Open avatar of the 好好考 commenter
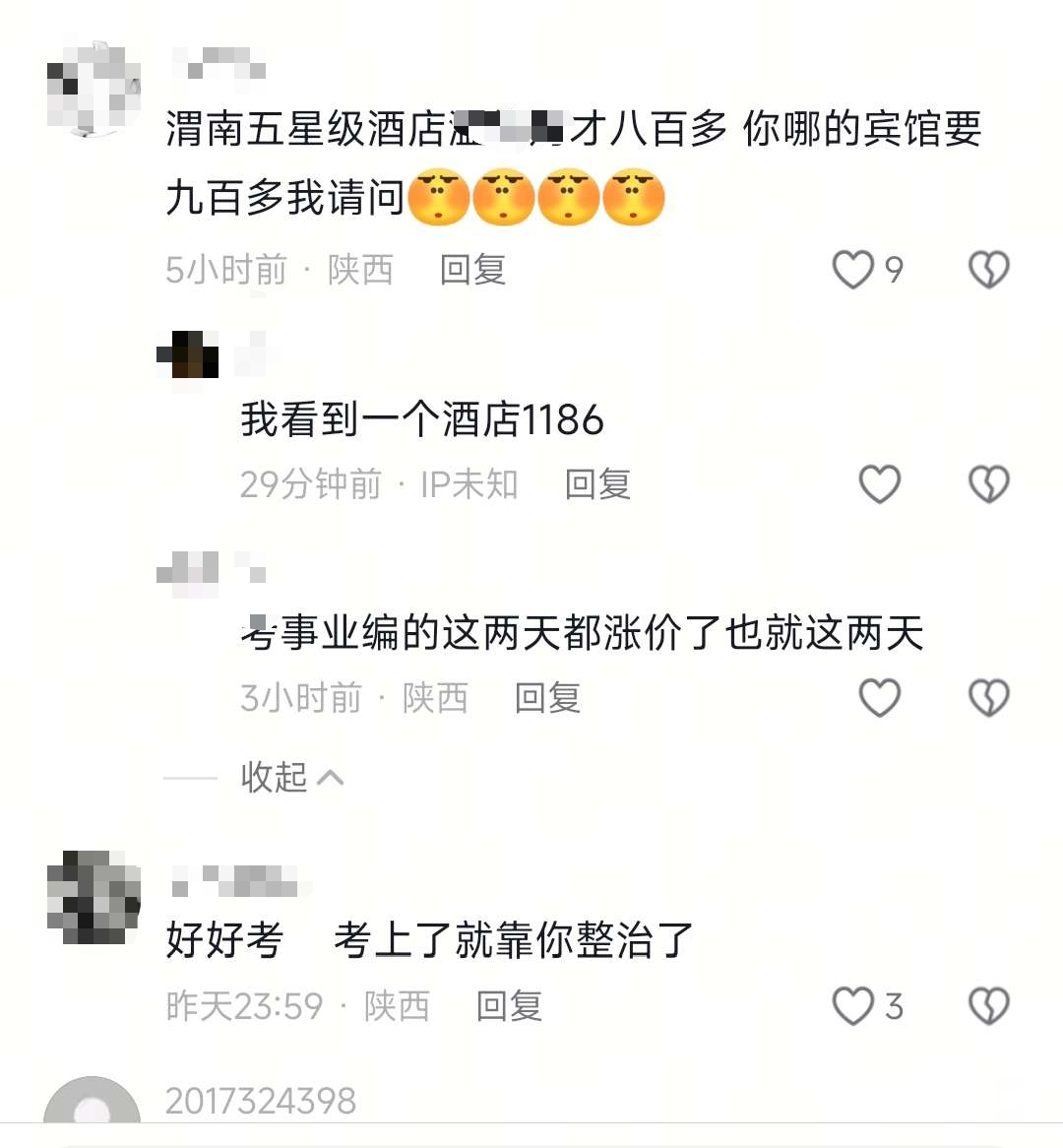The image size is (1063, 1148). point(94,896)
